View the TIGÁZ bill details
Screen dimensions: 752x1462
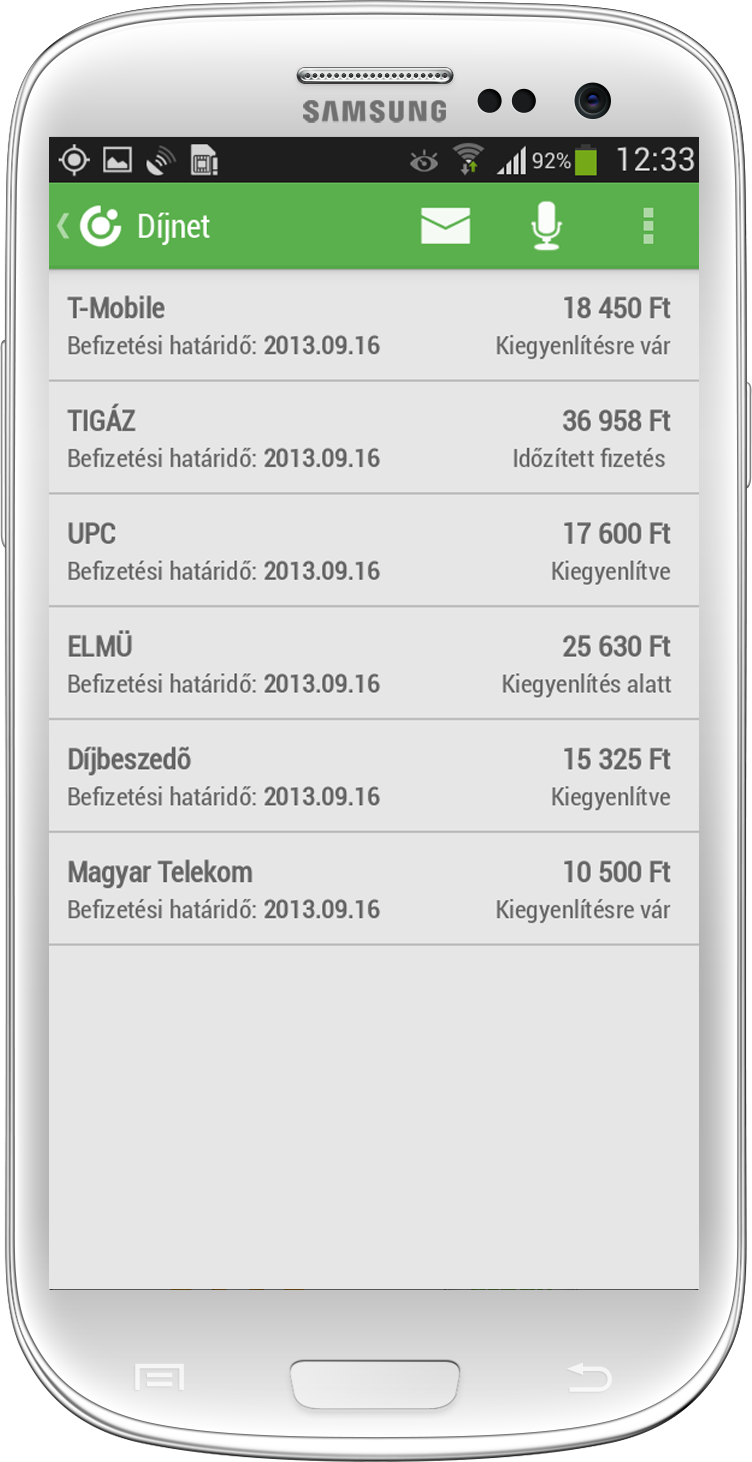pos(373,438)
